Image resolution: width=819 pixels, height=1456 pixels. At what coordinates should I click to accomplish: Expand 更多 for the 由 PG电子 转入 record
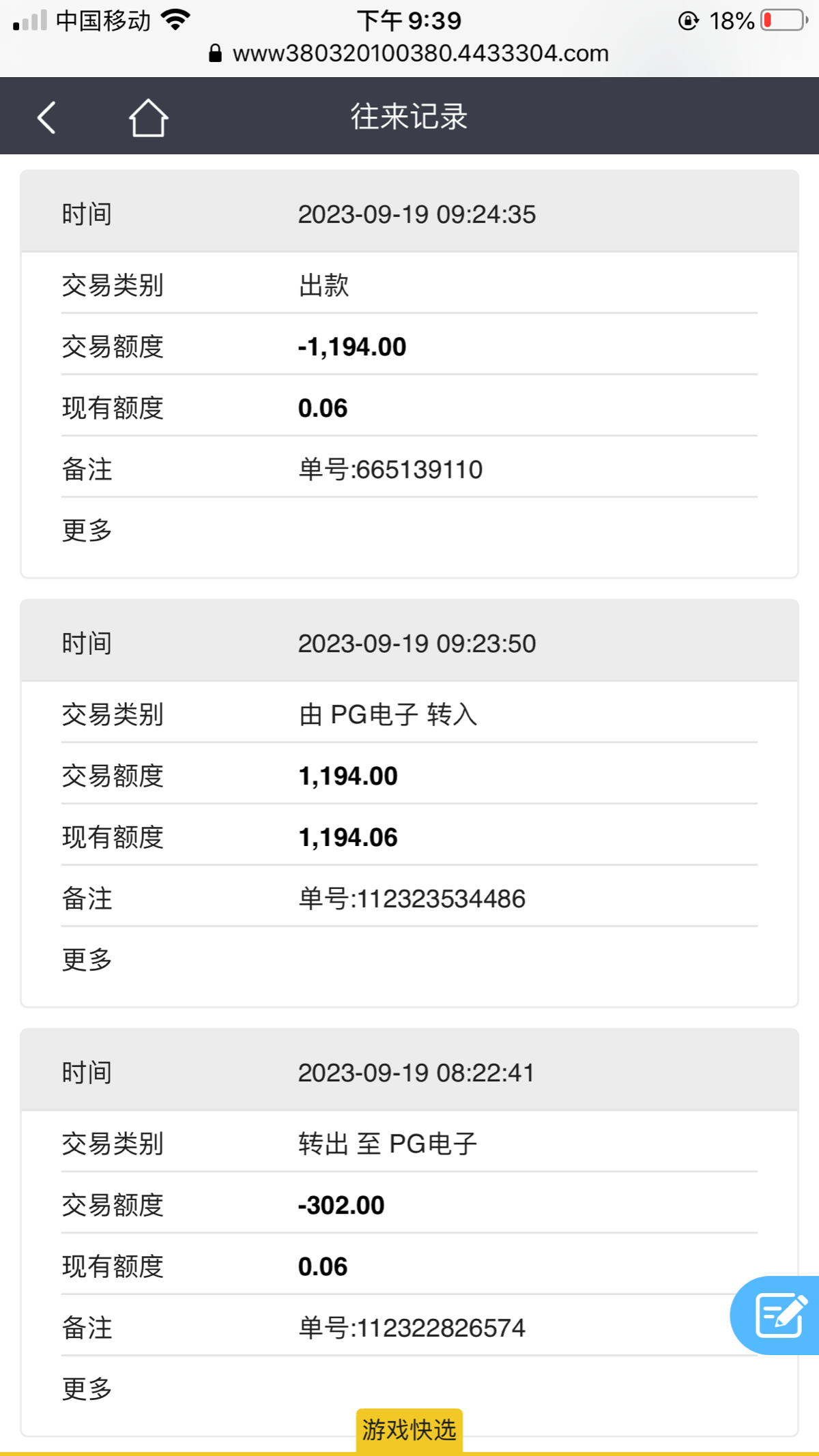tap(87, 959)
